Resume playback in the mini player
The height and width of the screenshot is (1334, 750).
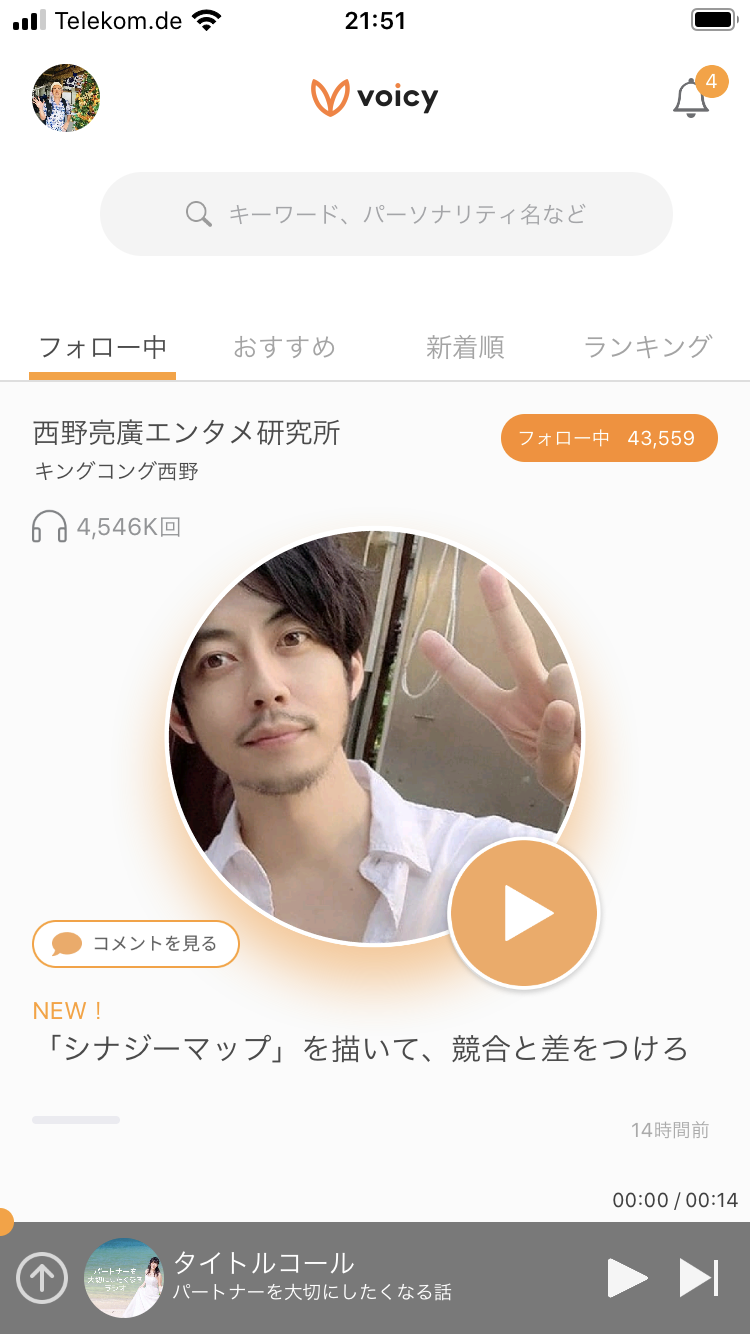coord(627,1278)
